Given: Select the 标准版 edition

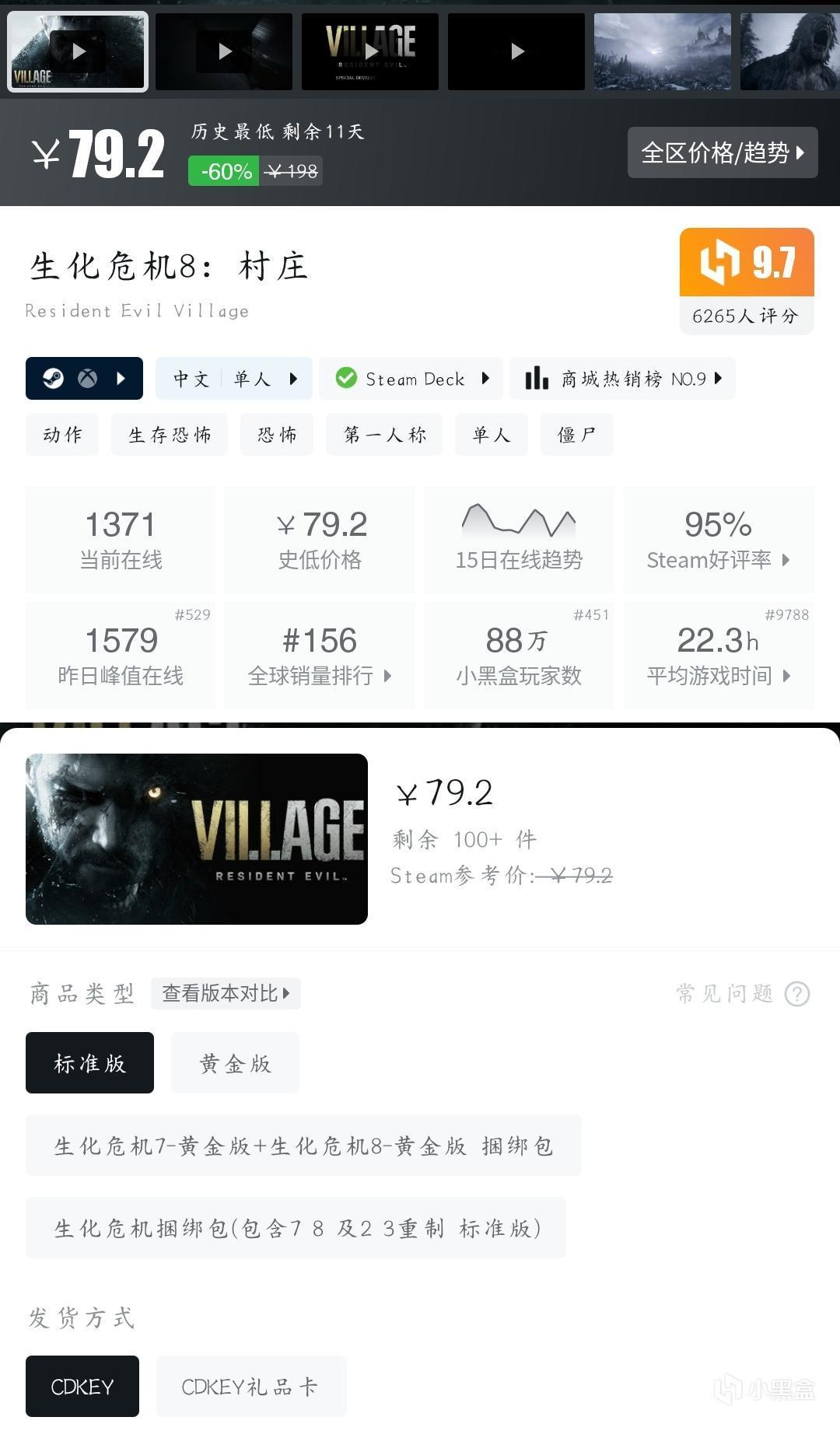Looking at the screenshot, I should pos(89,1063).
